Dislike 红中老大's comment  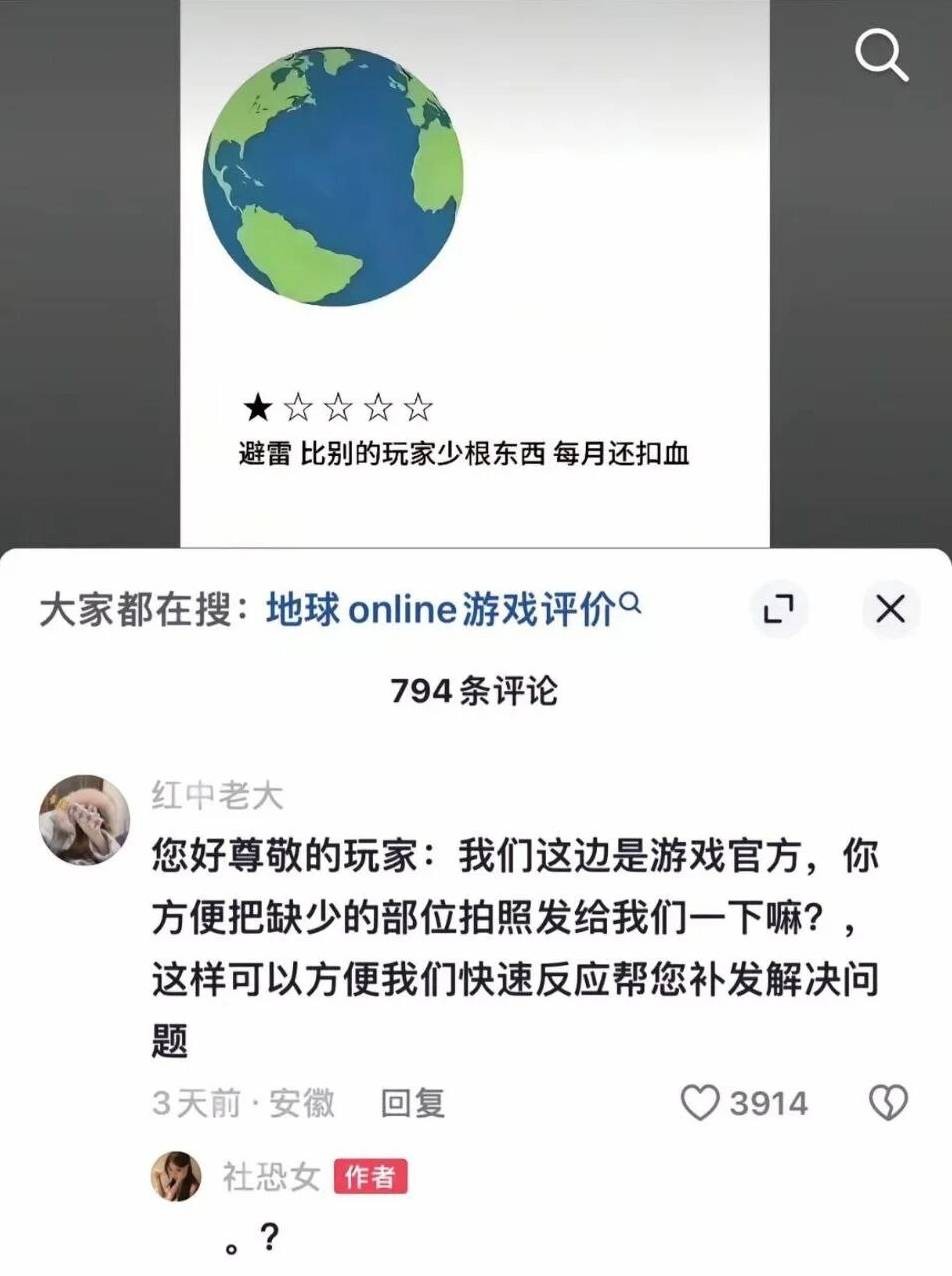pos(886,1103)
